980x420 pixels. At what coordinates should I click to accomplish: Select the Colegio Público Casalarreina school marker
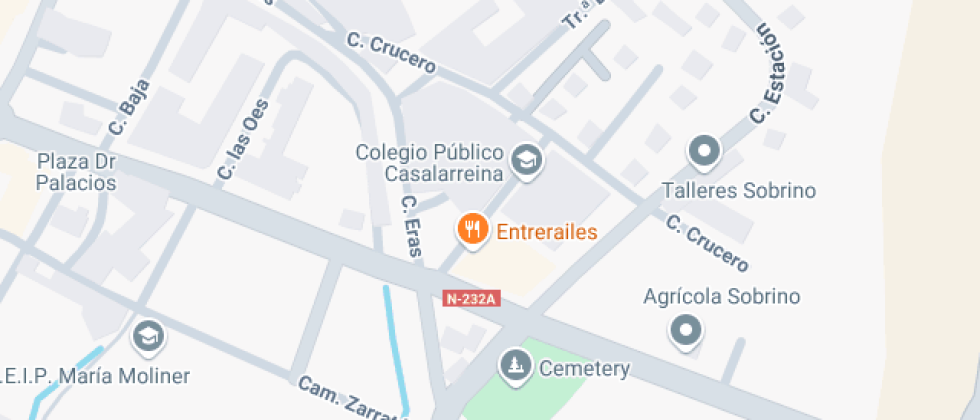click(x=527, y=161)
